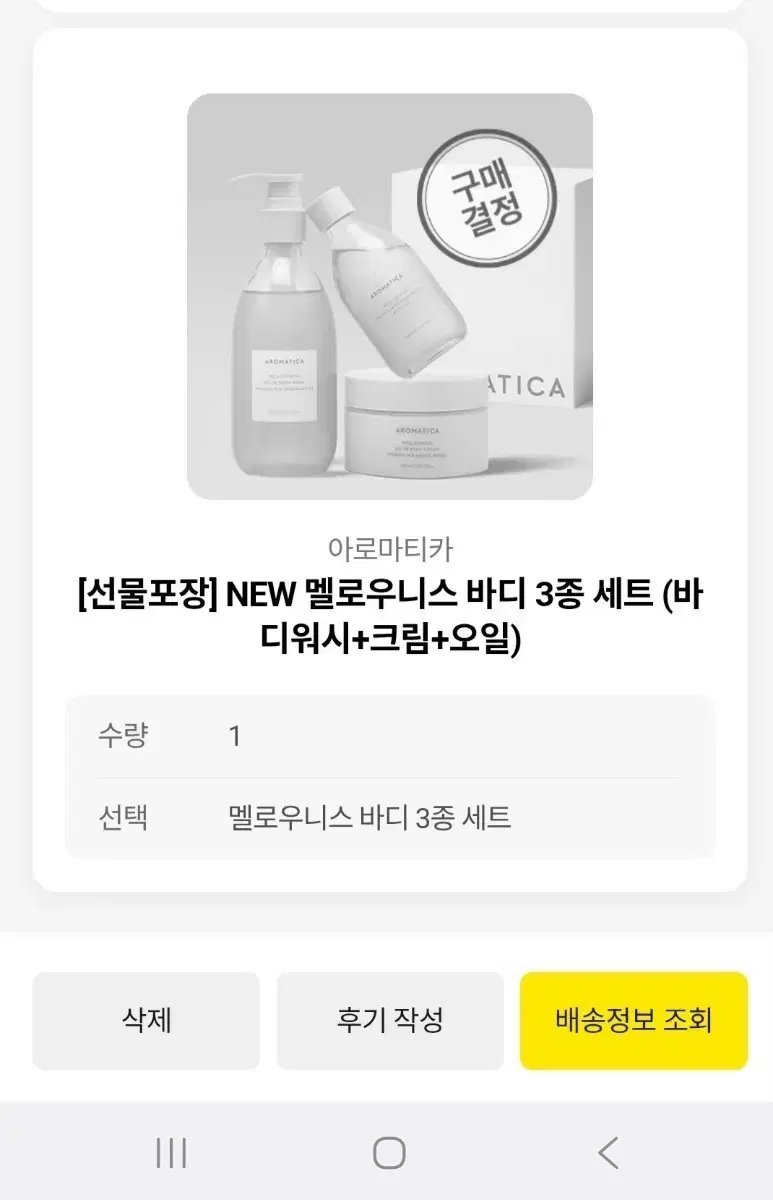Click the product photo thumbnail
The width and height of the screenshot is (773, 1200).
click(x=386, y=298)
